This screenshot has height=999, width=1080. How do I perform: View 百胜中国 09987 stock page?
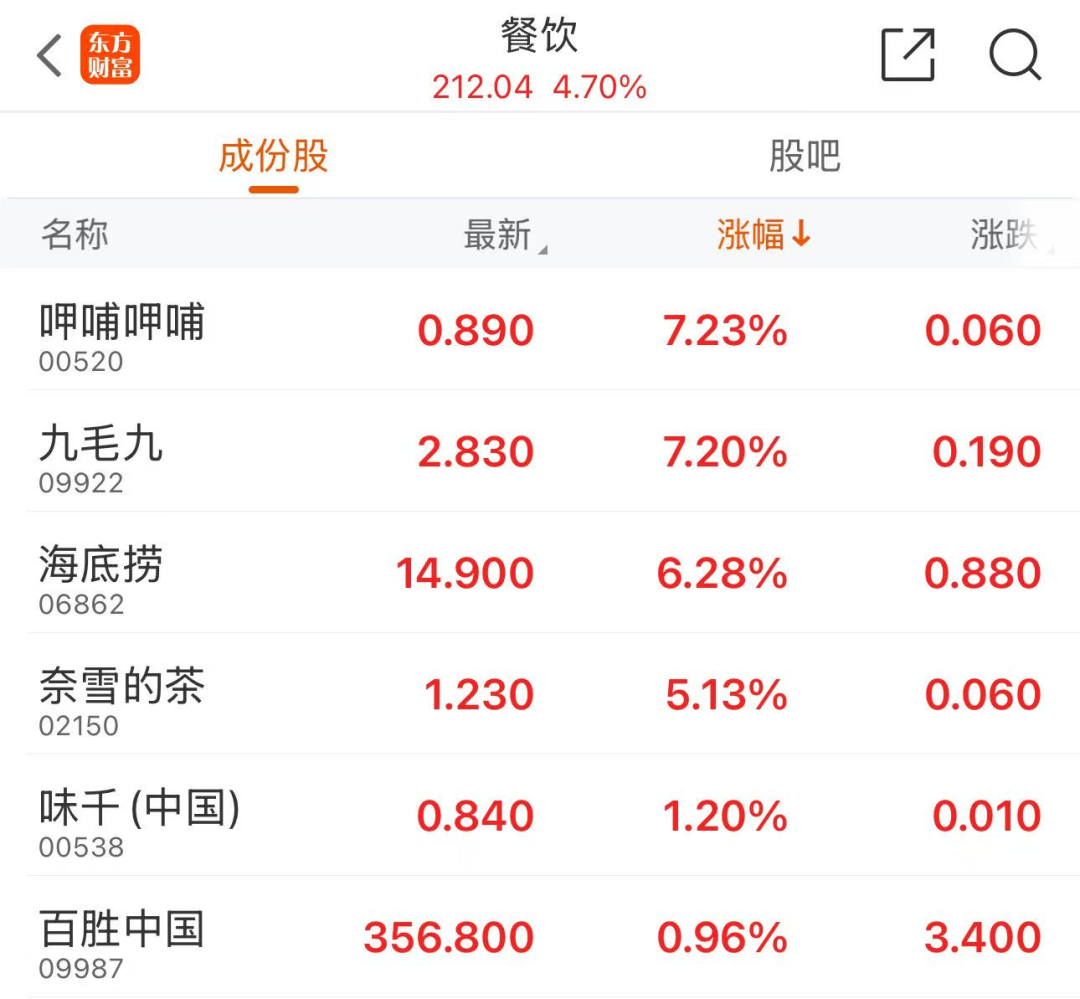(x=122, y=943)
